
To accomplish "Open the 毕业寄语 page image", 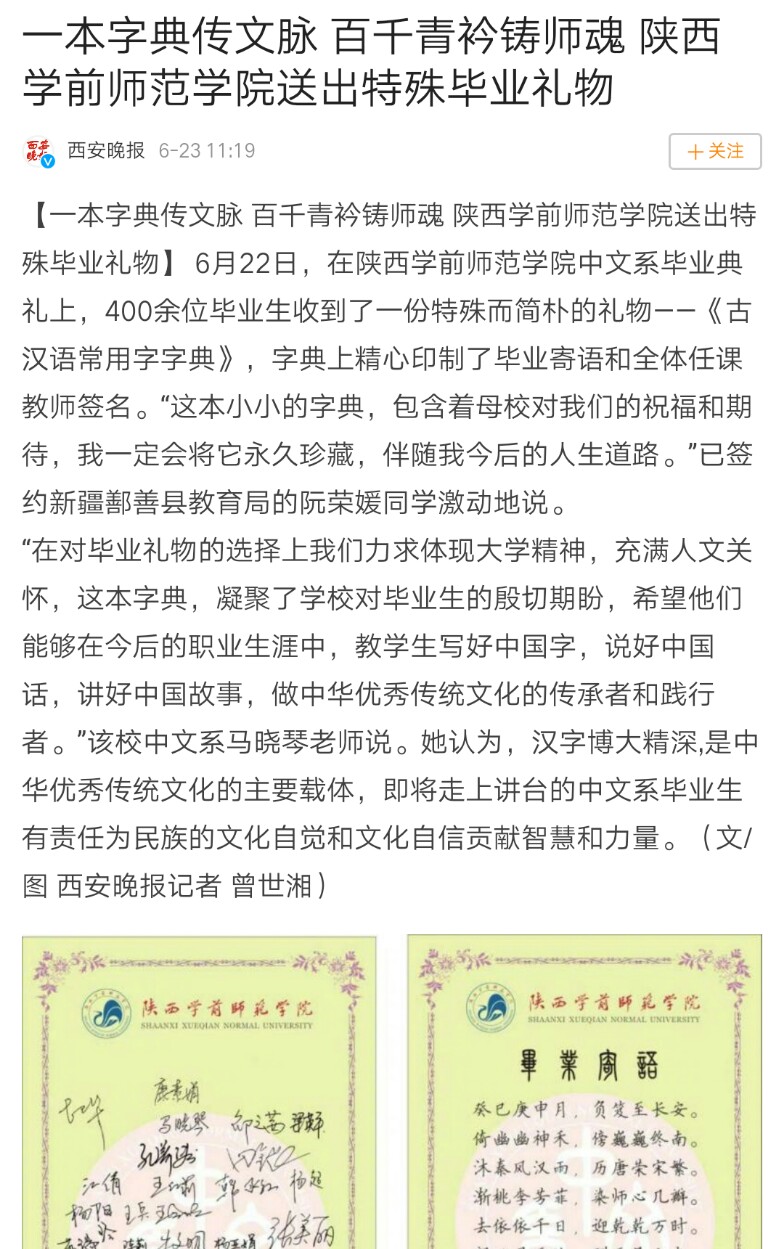I will click(584, 1092).
